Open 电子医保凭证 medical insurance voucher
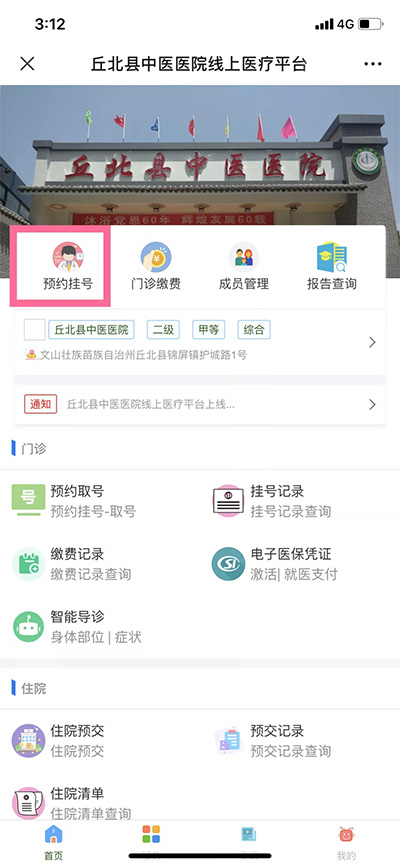400x866 pixels. (275, 564)
